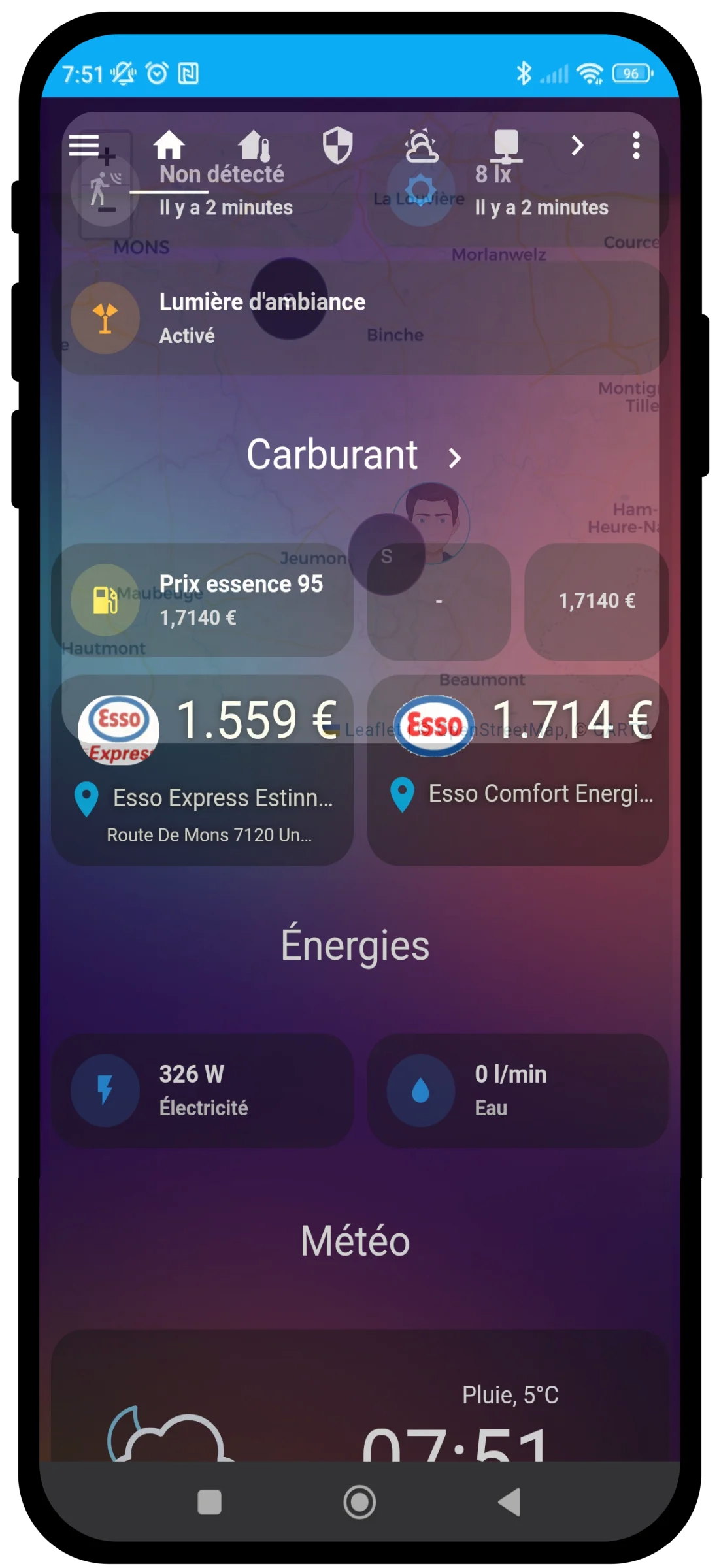Go to the Android home screen

359,1502
